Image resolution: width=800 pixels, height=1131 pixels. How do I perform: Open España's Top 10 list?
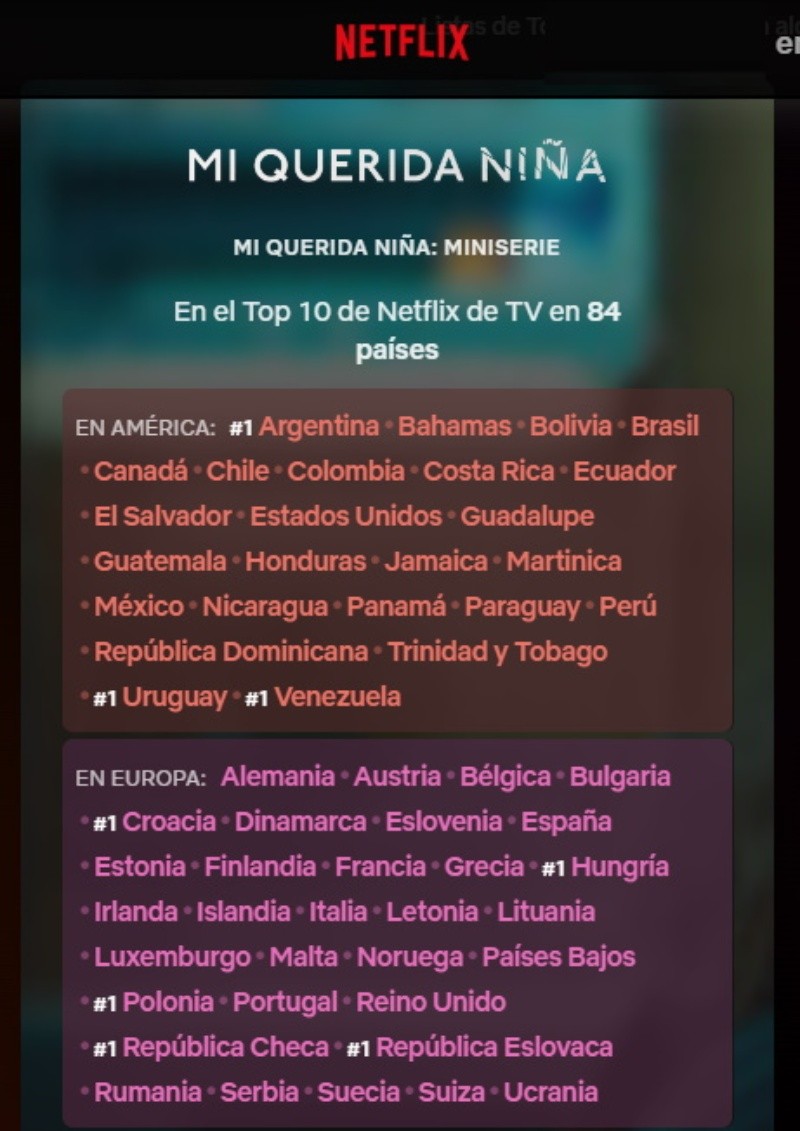coord(566,822)
